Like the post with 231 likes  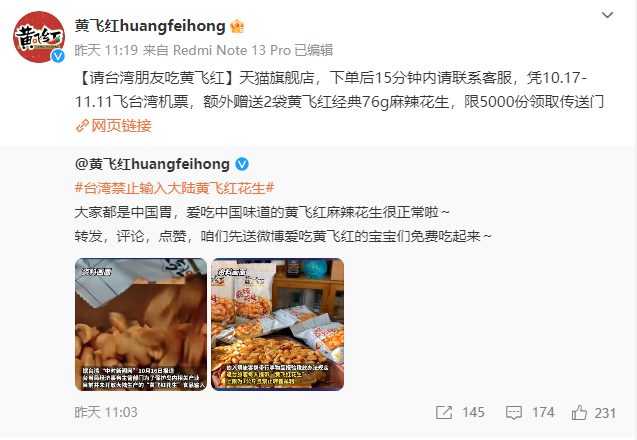click(593, 412)
